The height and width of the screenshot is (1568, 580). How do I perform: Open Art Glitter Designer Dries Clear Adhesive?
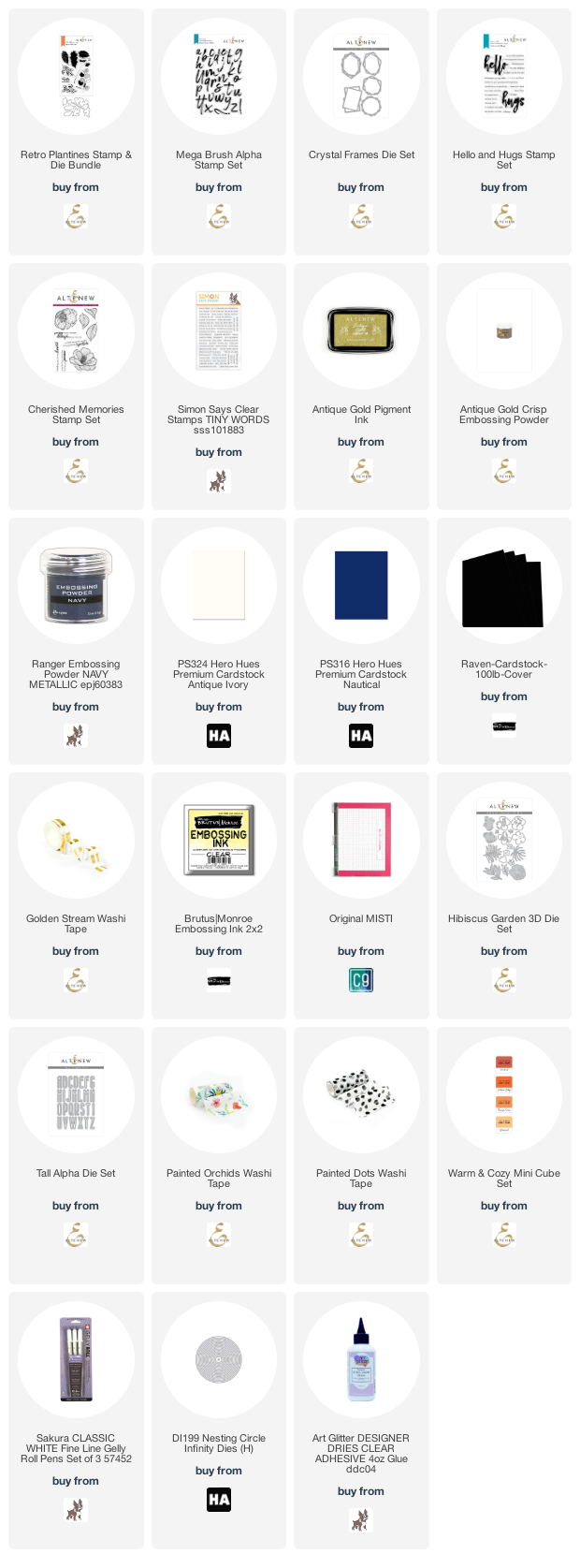click(x=361, y=1358)
